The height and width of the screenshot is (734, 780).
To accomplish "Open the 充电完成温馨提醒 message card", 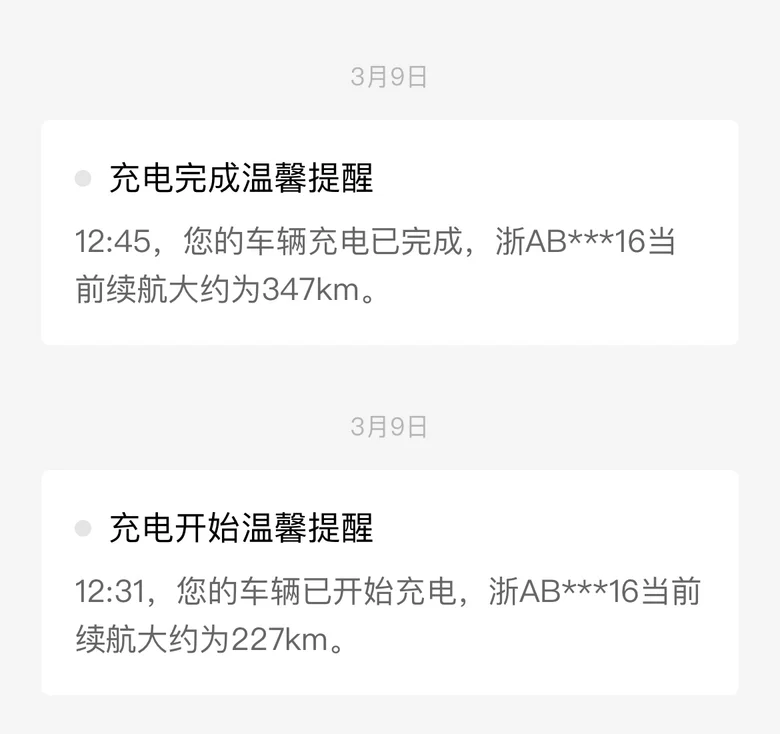I will click(x=389, y=233).
